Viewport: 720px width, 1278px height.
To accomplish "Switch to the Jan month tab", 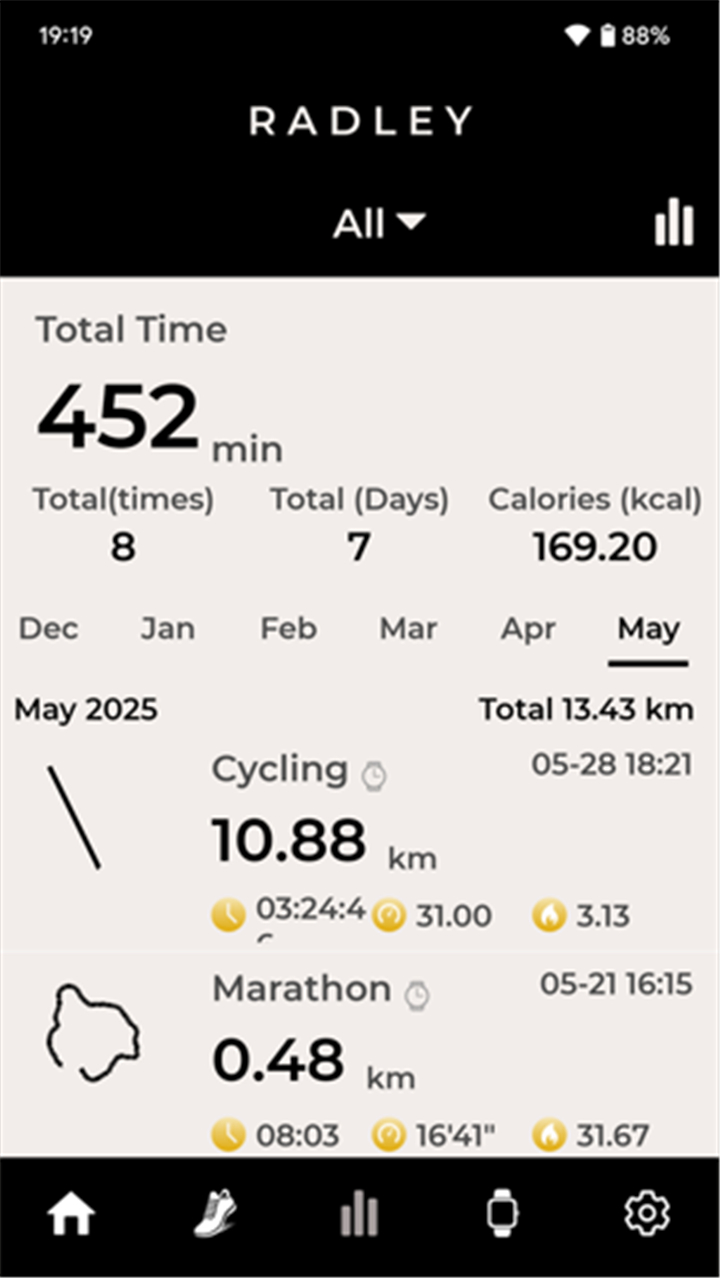I will (168, 629).
